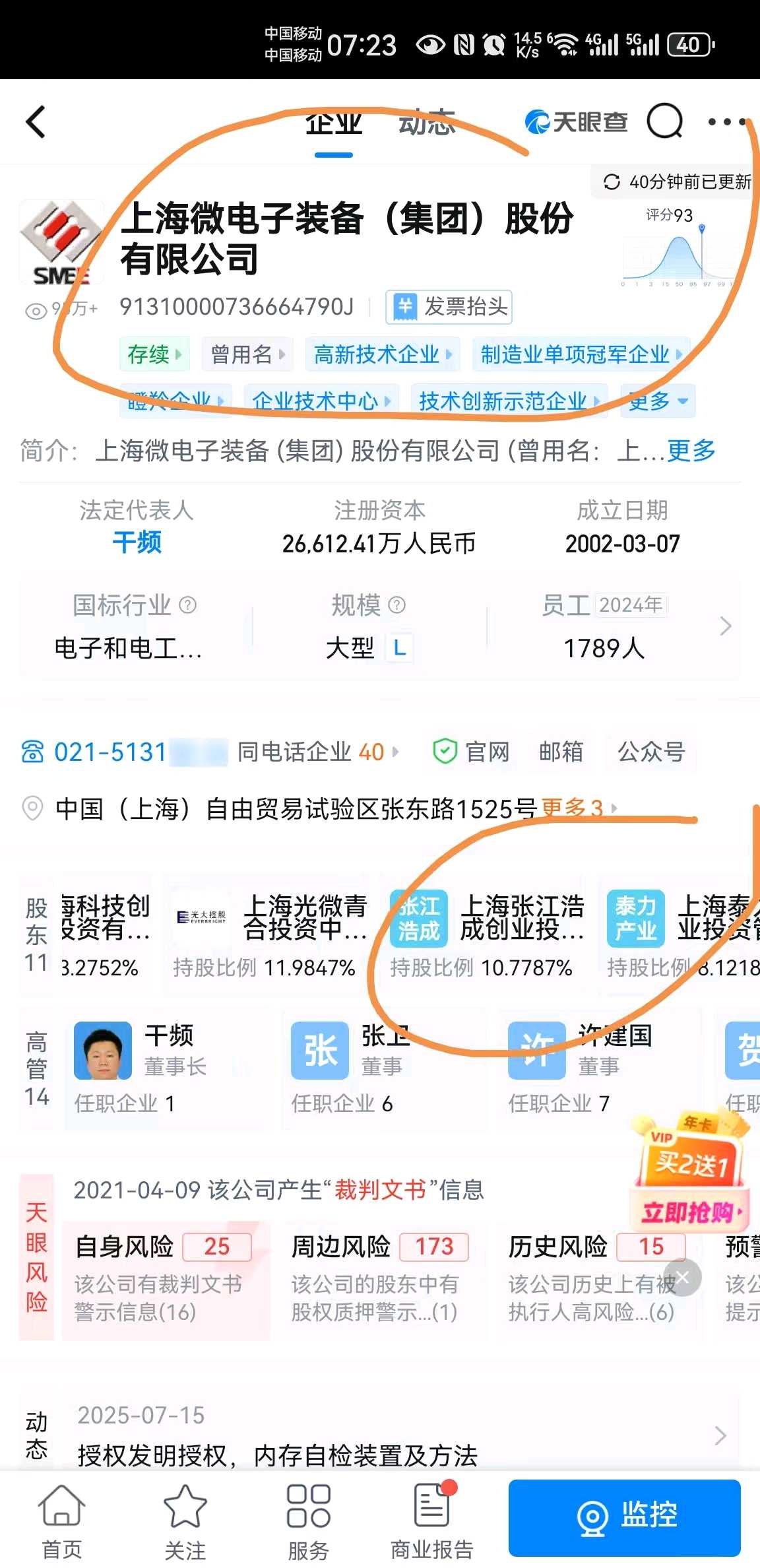
Task: Dismiss the VIP promo floating banner
Action: pyautogui.click(x=682, y=1277)
